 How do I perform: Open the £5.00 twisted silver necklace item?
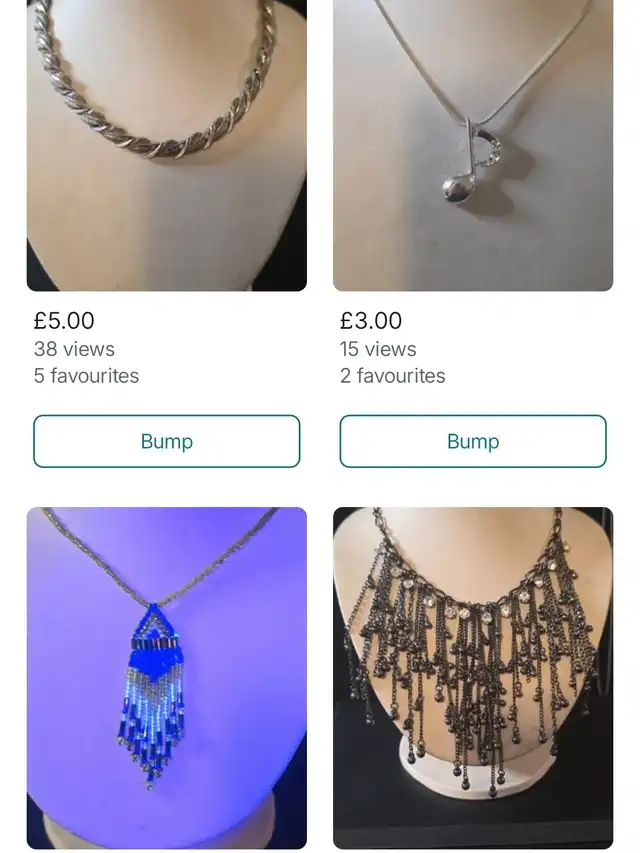pyautogui.click(x=166, y=145)
